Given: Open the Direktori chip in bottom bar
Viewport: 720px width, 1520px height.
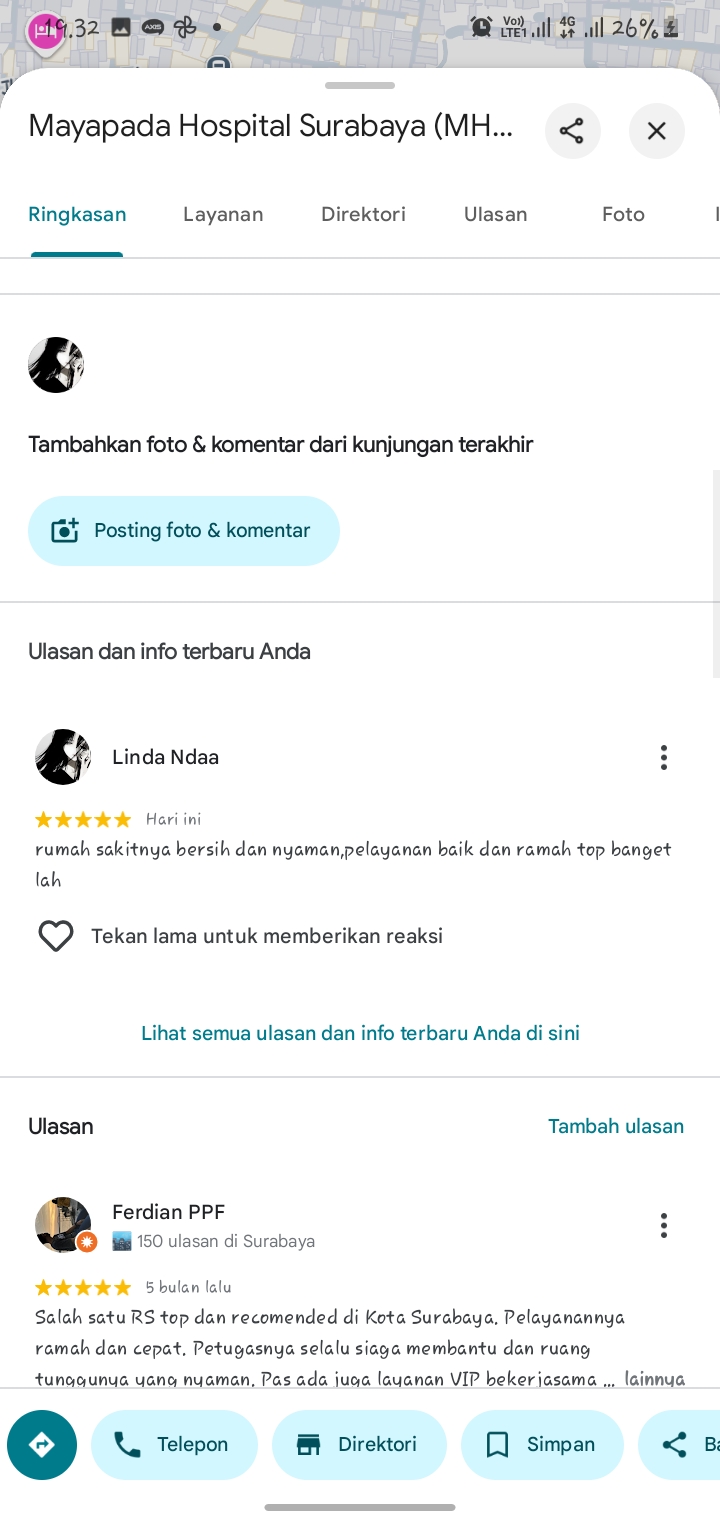Looking at the screenshot, I should point(359,1445).
